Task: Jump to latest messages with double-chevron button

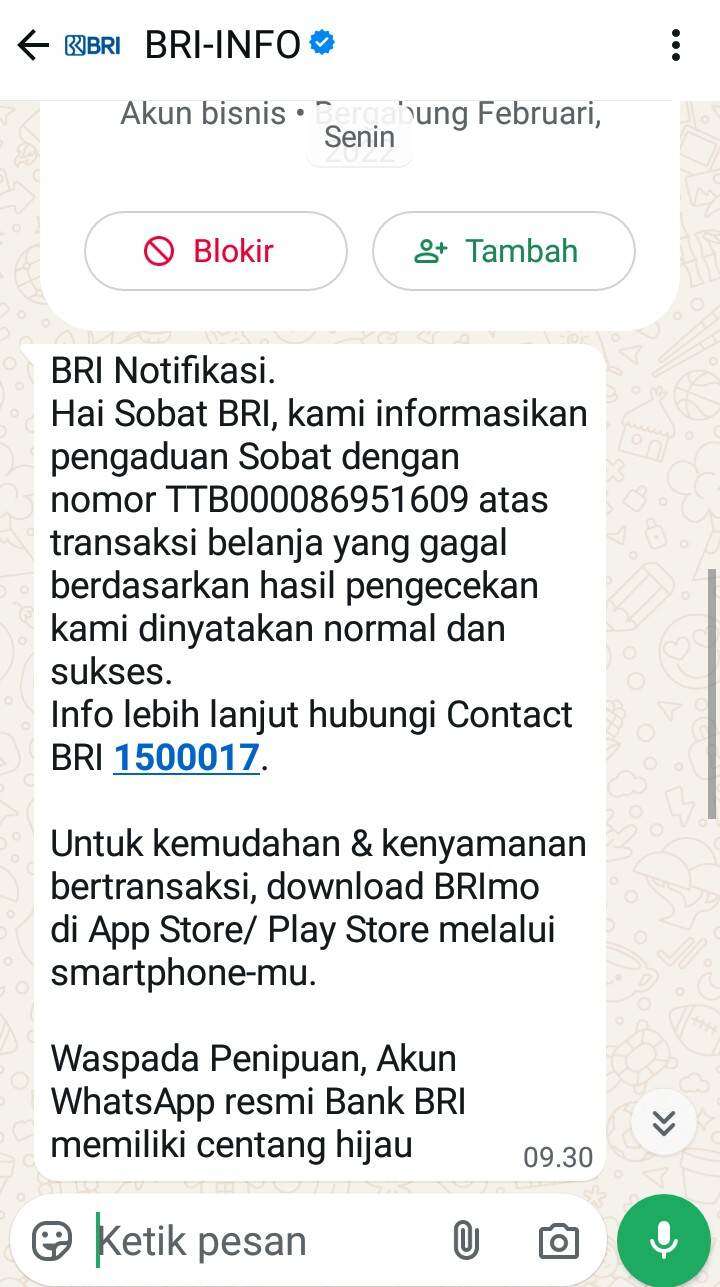Action: click(664, 1123)
